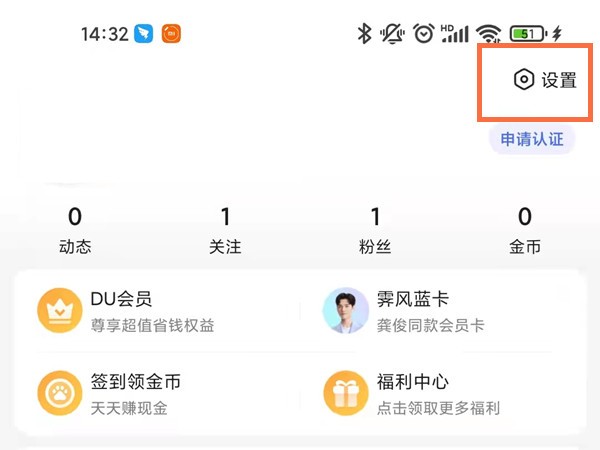Open 设置 settings
Screen dimensions: 600x450
pos(545,80)
